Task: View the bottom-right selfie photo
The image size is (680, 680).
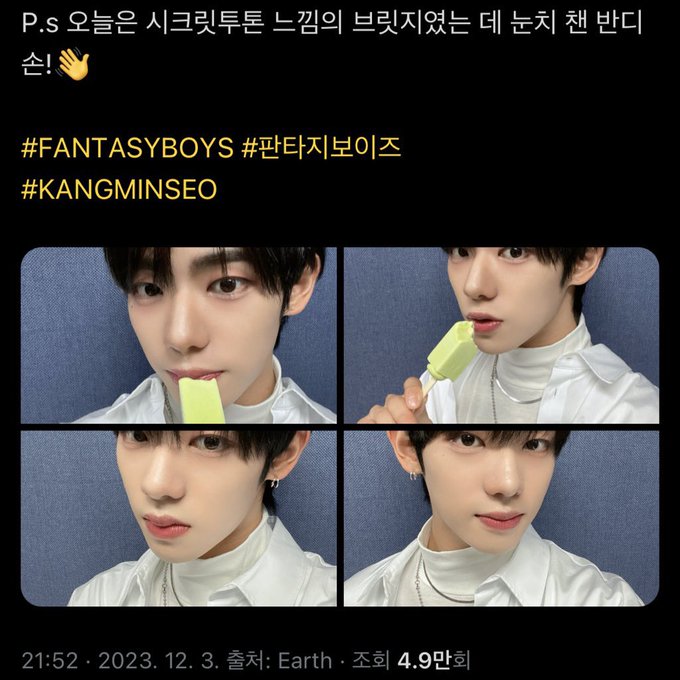Action: click(x=501, y=517)
